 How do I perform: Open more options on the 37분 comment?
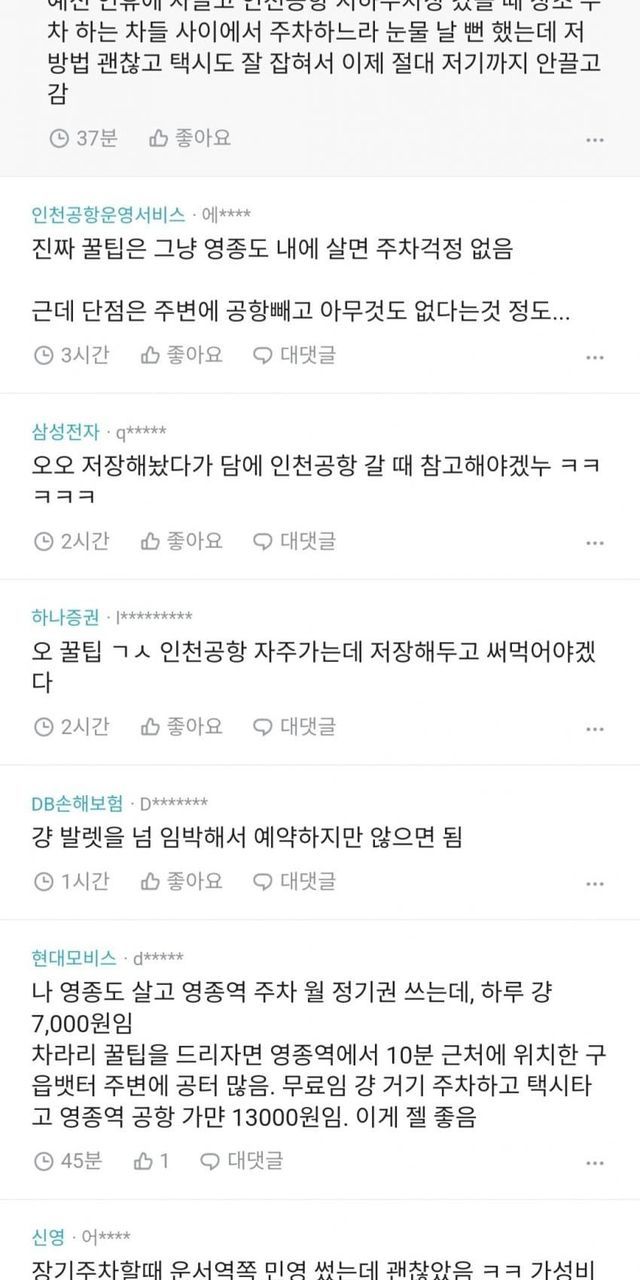(x=594, y=140)
